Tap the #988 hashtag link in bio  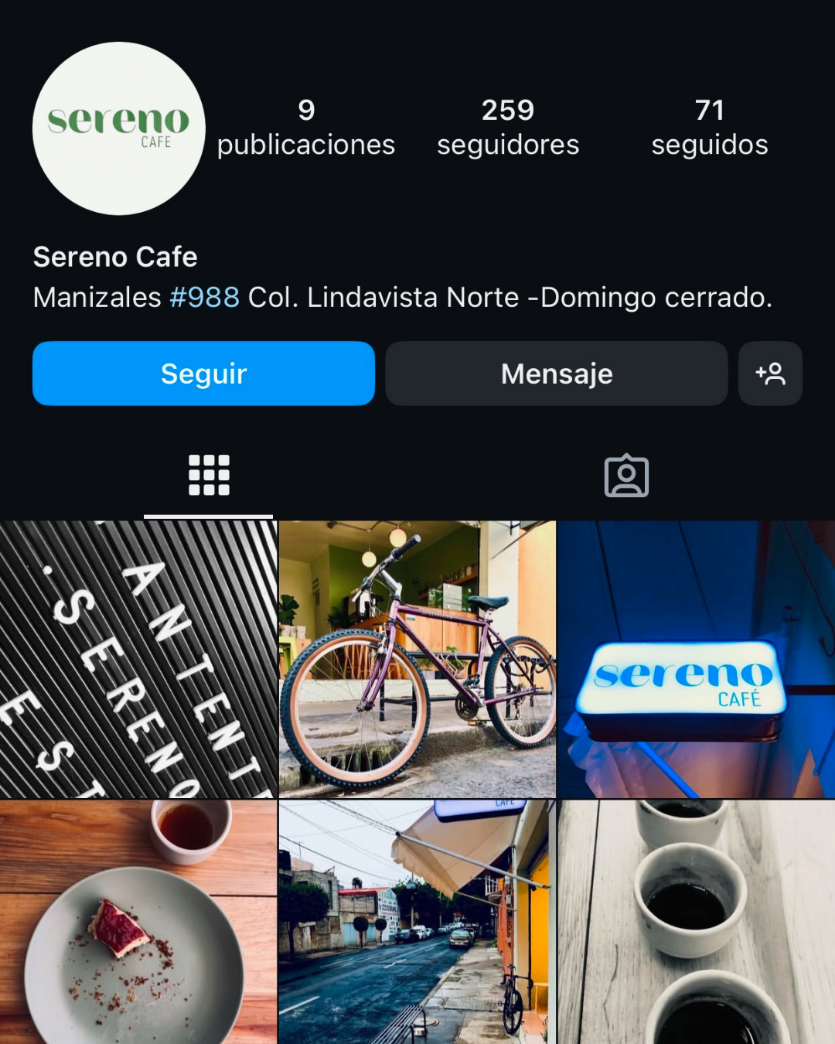204,297
